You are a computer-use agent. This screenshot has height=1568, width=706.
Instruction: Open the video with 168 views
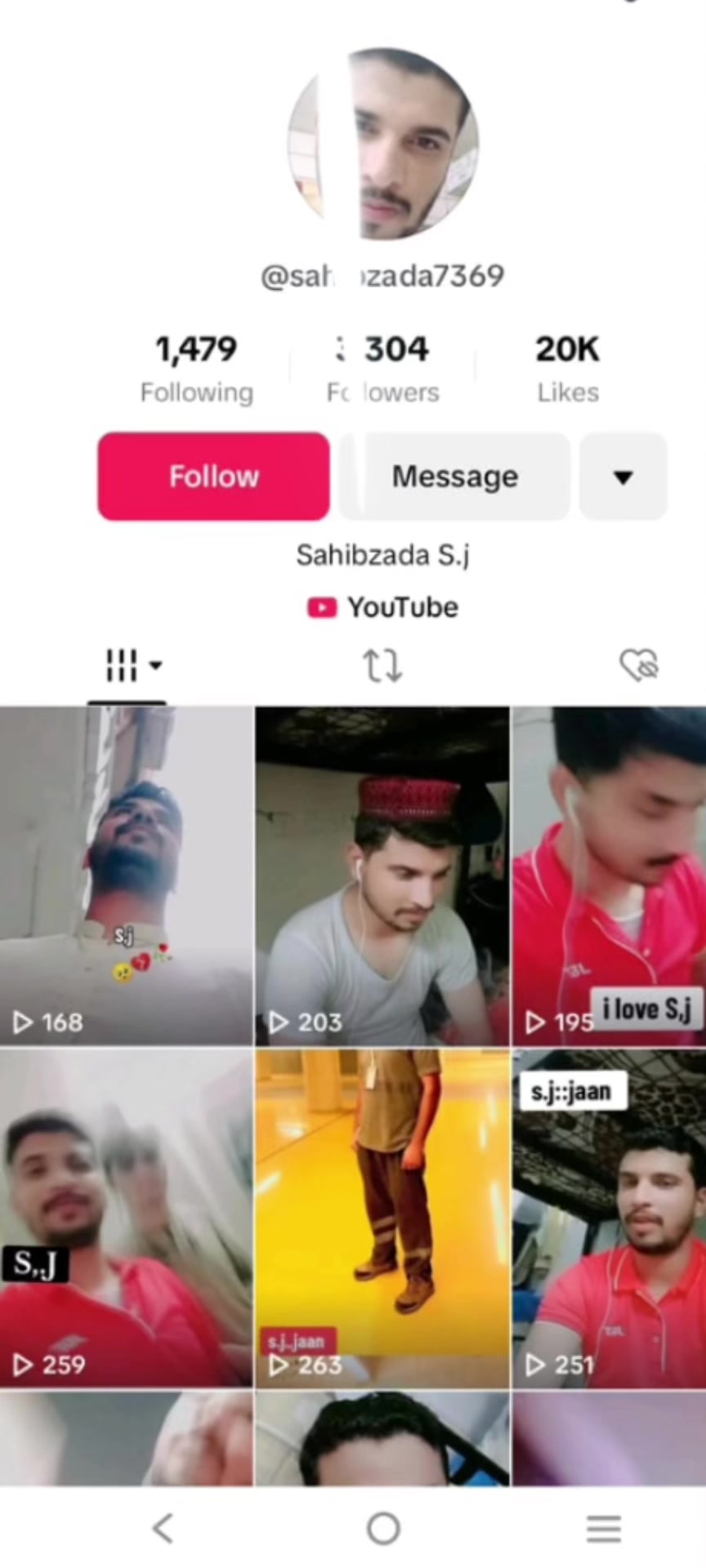coord(127,876)
